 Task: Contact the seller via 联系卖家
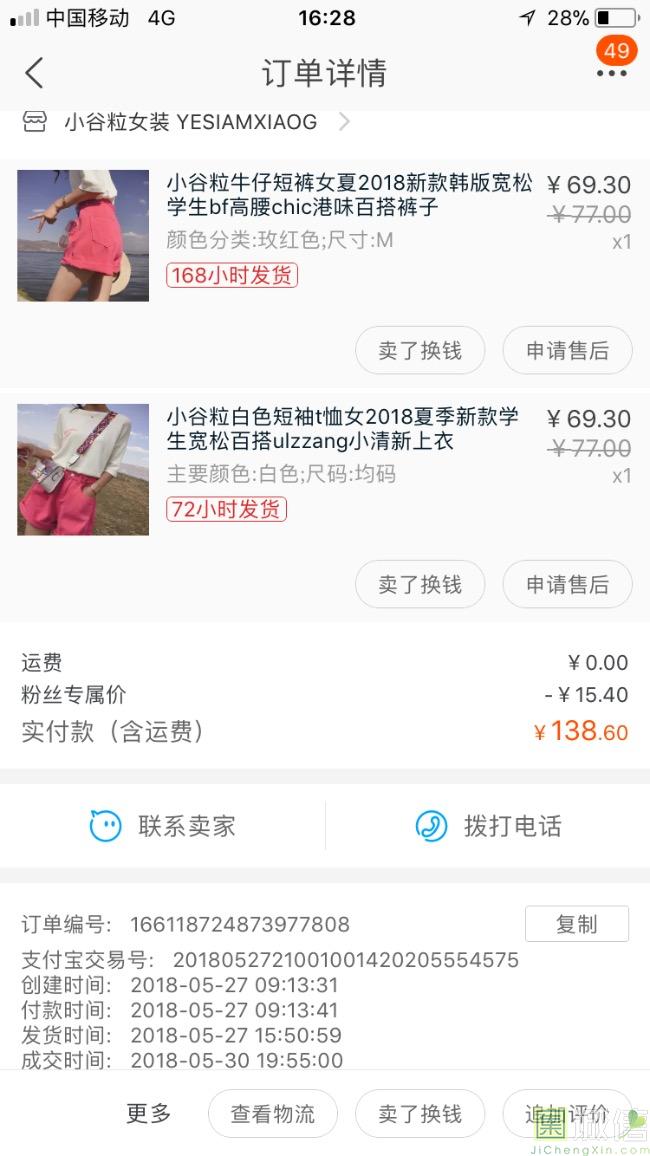[163, 826]
